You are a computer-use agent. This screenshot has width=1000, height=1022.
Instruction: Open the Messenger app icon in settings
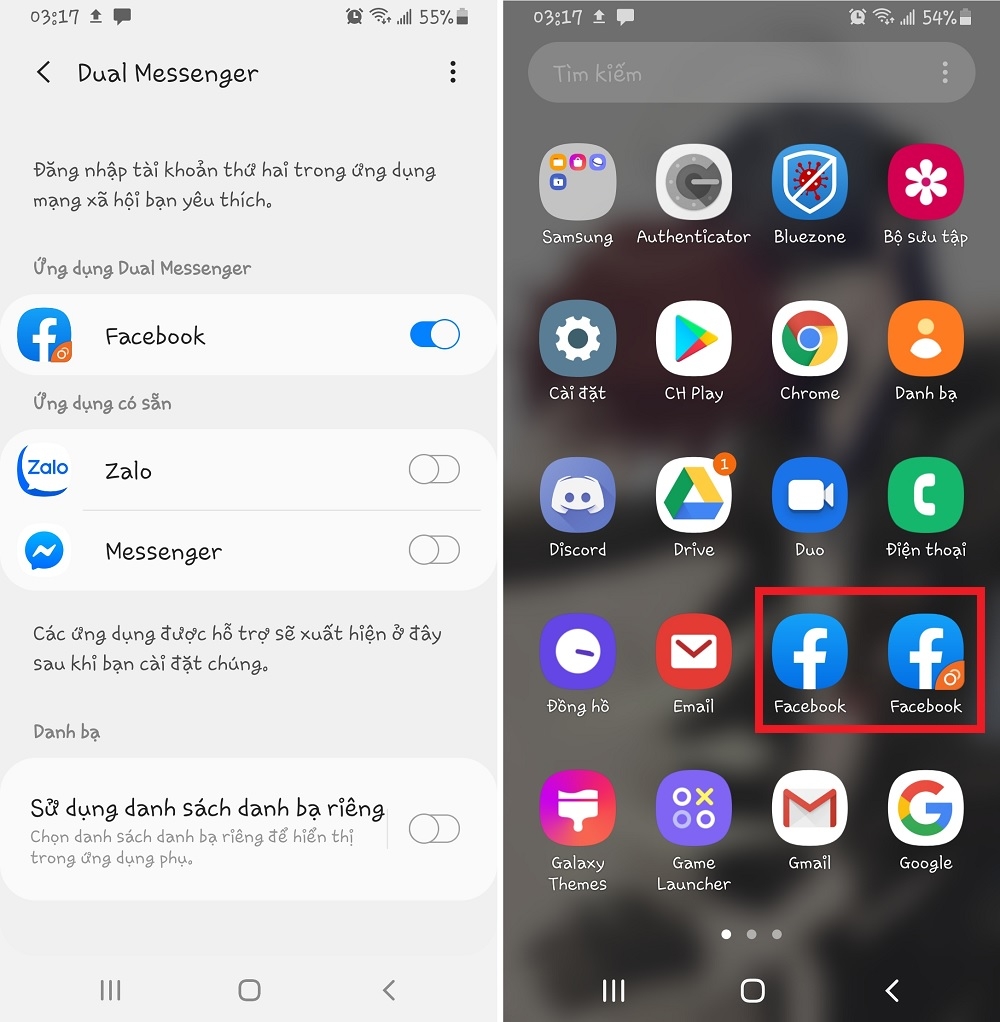coord(42,551)
